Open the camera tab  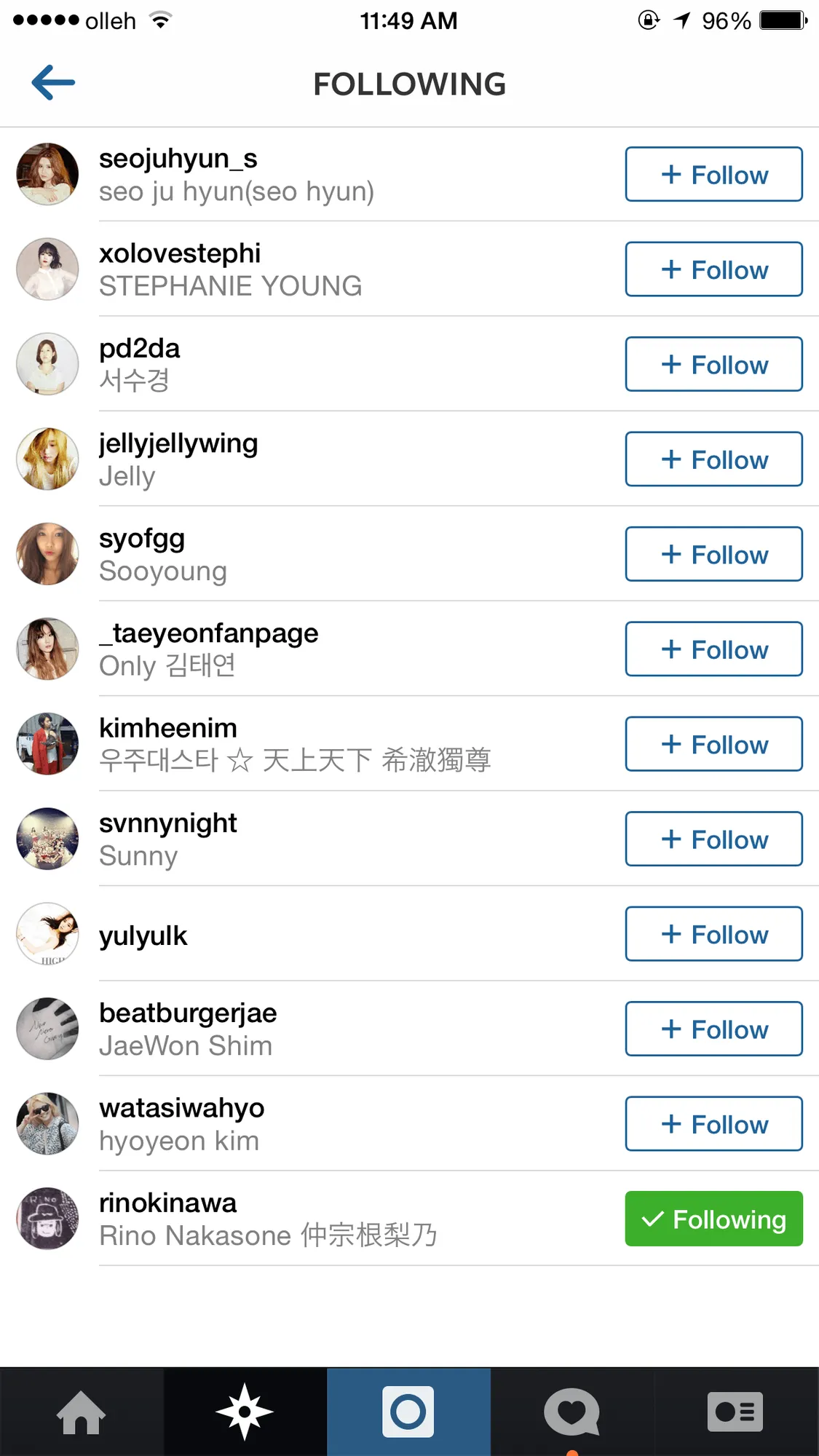coord(408,1412)
